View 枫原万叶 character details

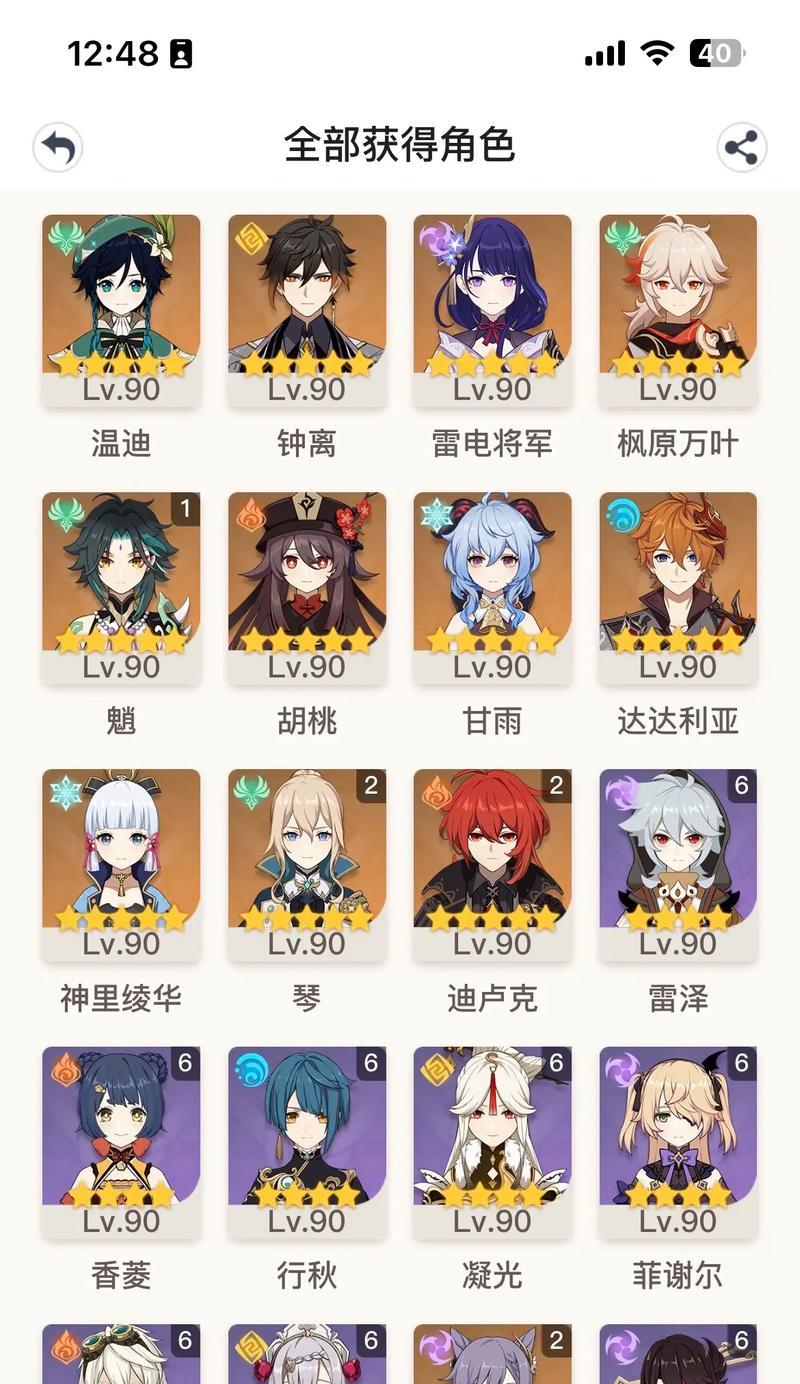click(x=678, y=310)
